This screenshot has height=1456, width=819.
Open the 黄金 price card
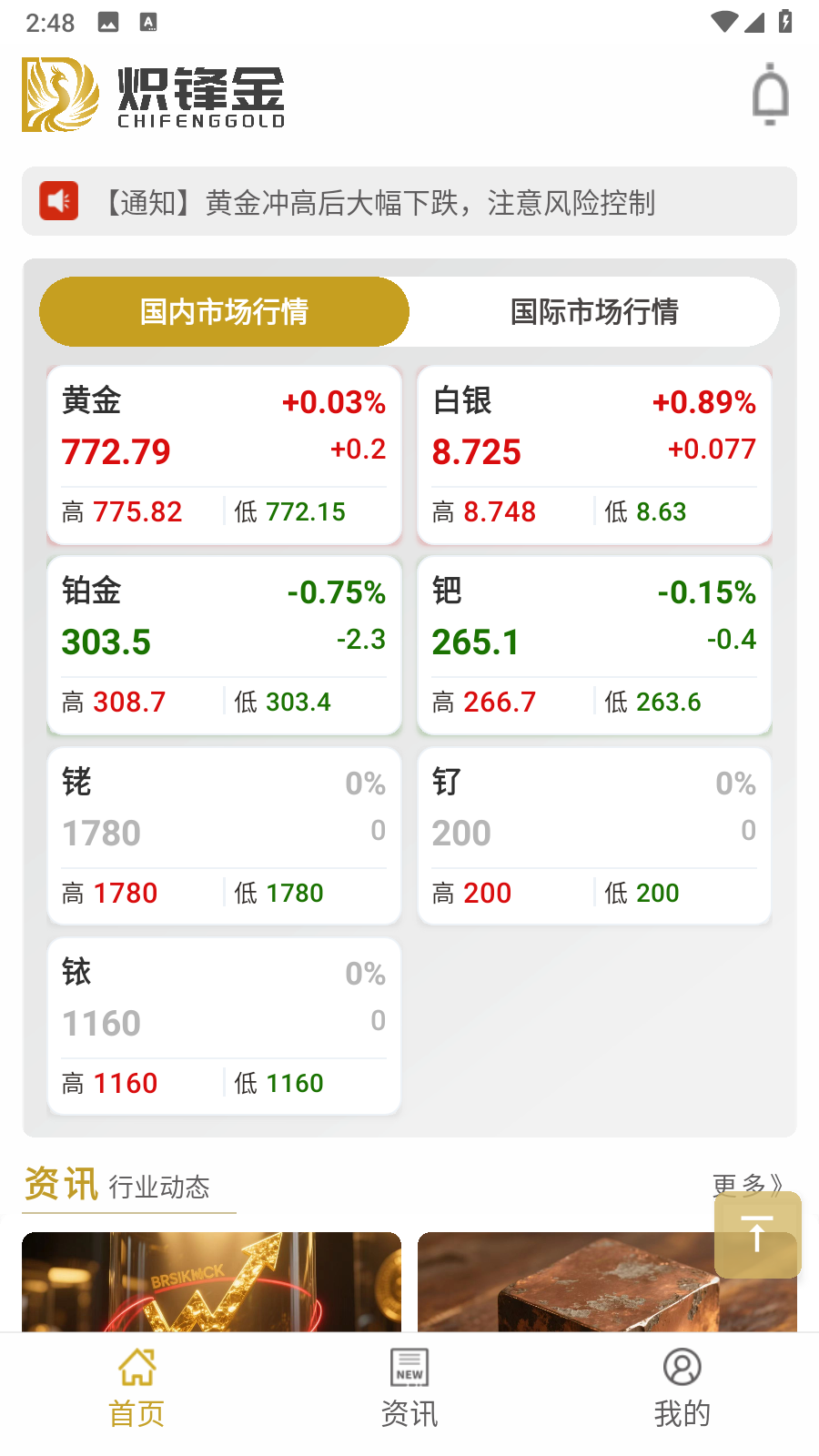[x=223, y=455]
